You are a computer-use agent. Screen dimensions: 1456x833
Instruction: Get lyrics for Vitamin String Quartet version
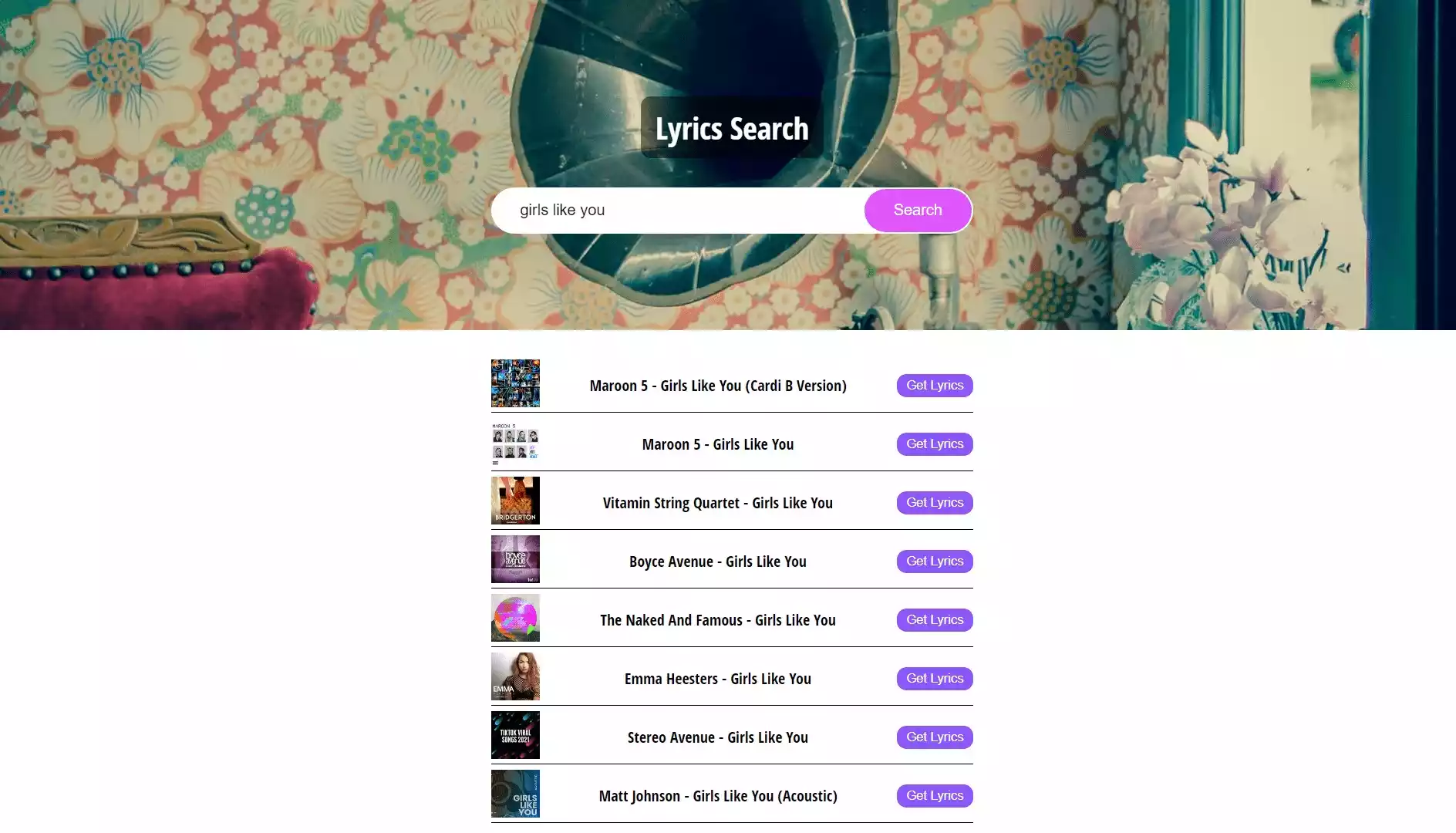pyautogui.click(x=935, y=503)
